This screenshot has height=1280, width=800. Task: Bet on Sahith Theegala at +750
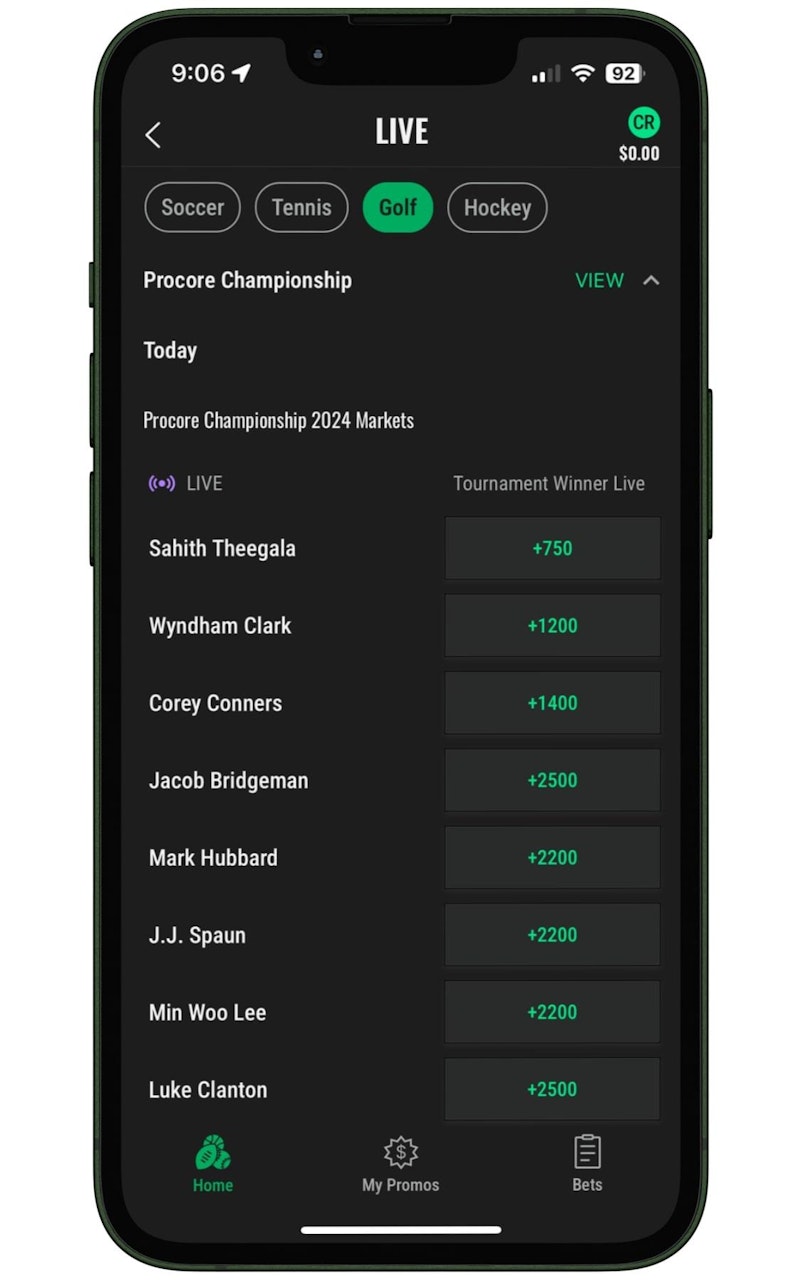(552, 548)
